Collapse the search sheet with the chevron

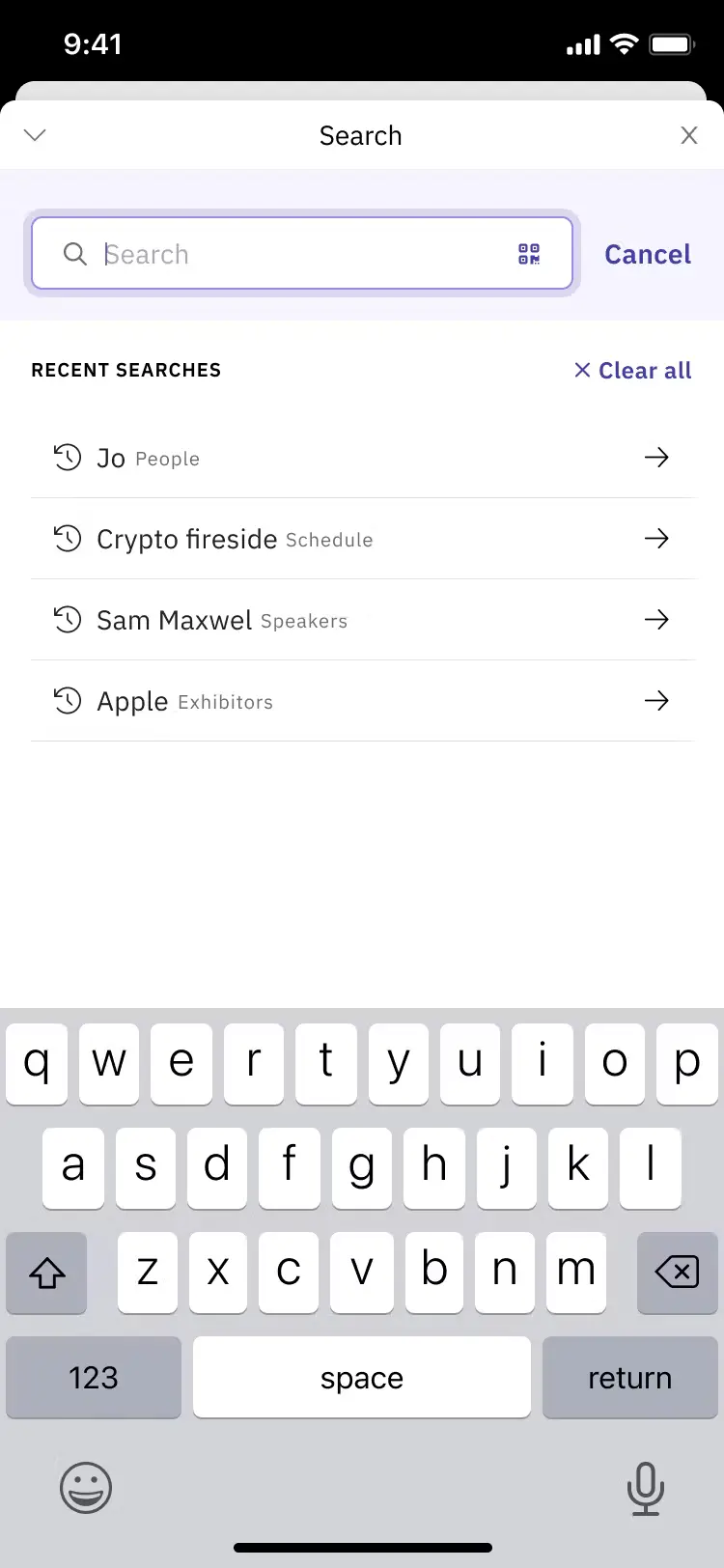(x=35, y=135)
